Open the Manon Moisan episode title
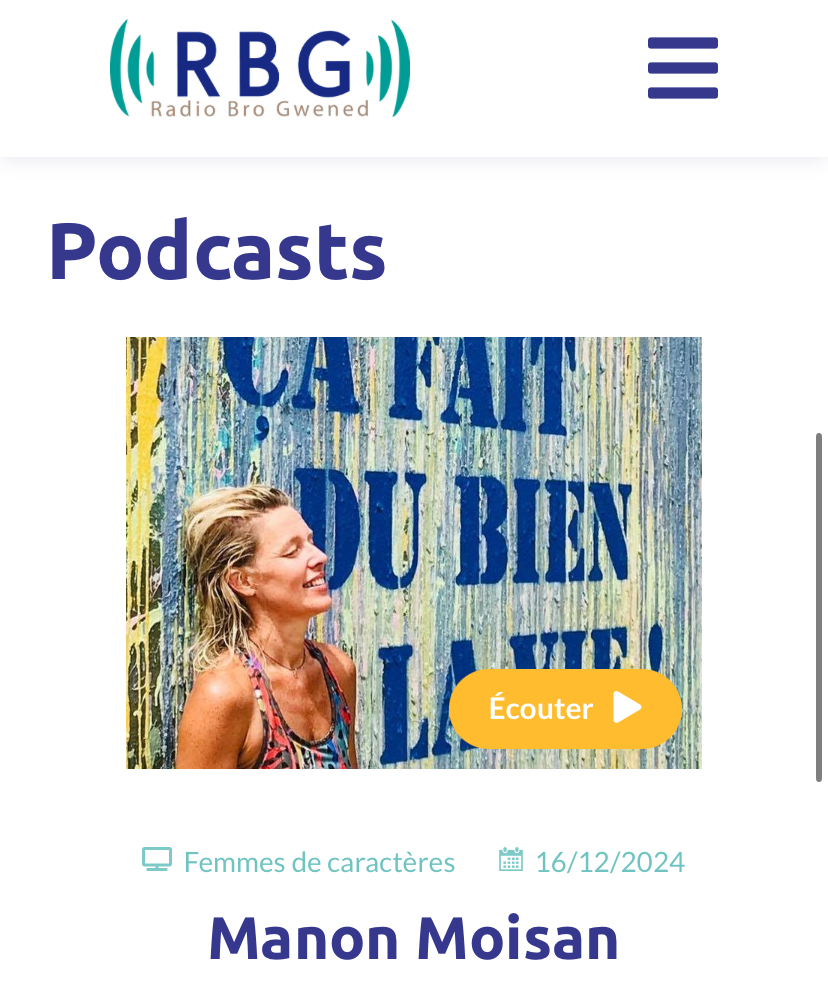This screenshot has height=995, width=828. 413,939
